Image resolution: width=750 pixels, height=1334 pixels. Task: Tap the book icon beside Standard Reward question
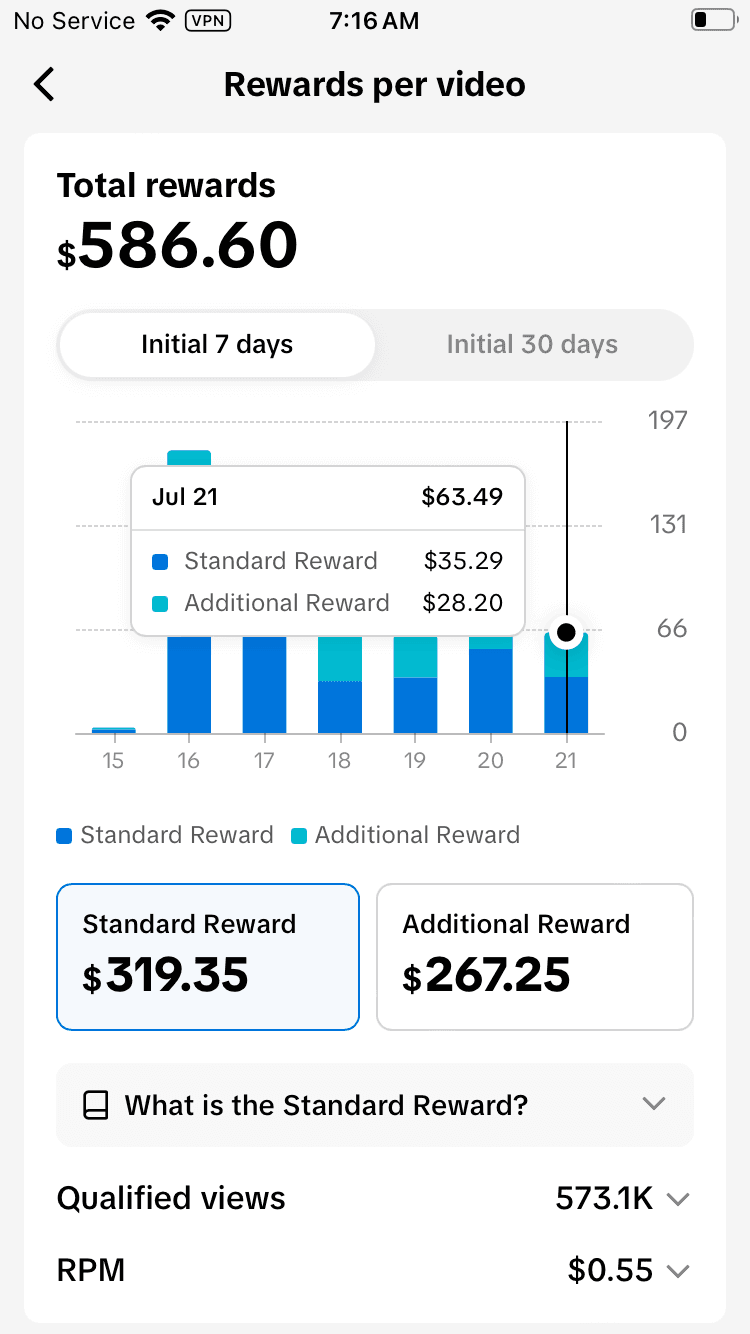[x=95, y=1105]
